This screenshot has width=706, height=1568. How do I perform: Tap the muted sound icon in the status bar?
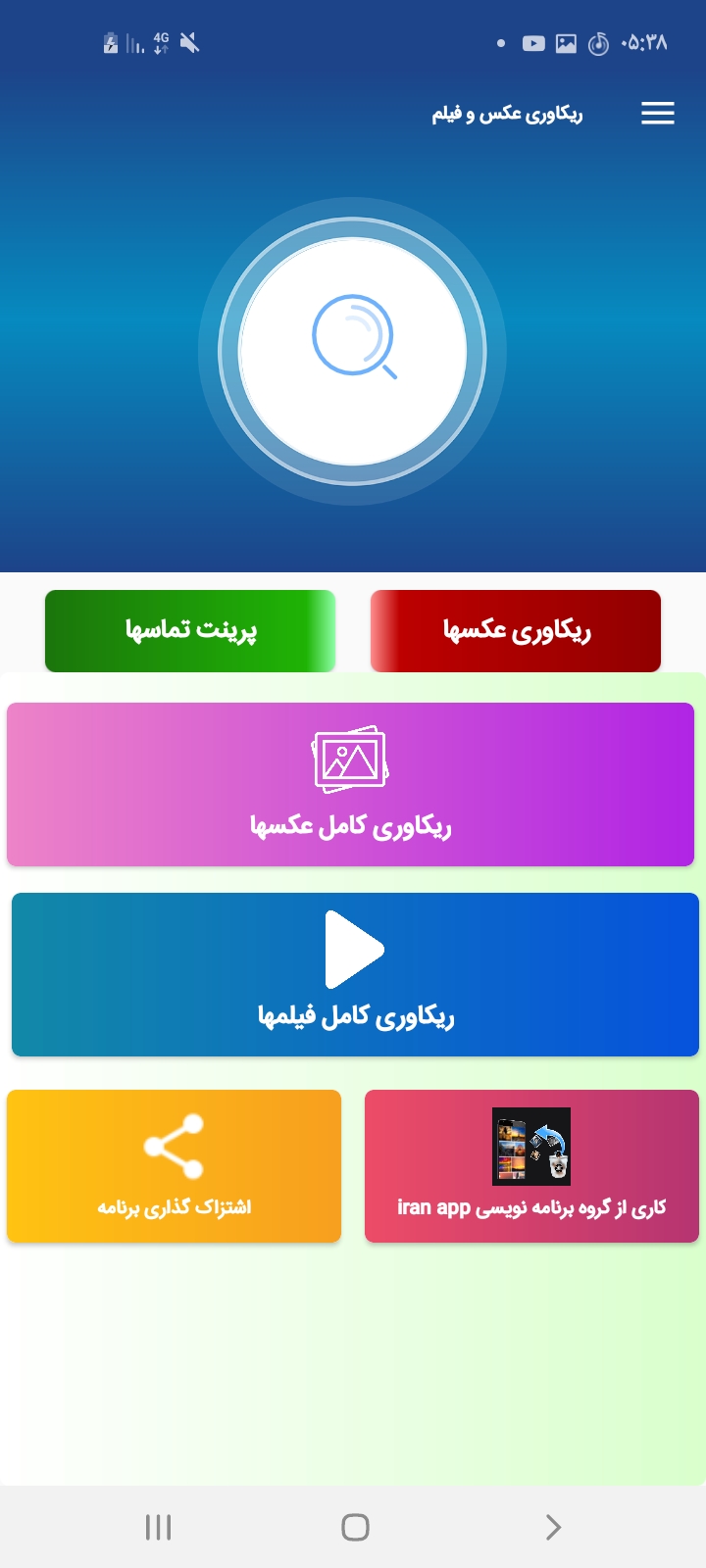pos(188,43)
